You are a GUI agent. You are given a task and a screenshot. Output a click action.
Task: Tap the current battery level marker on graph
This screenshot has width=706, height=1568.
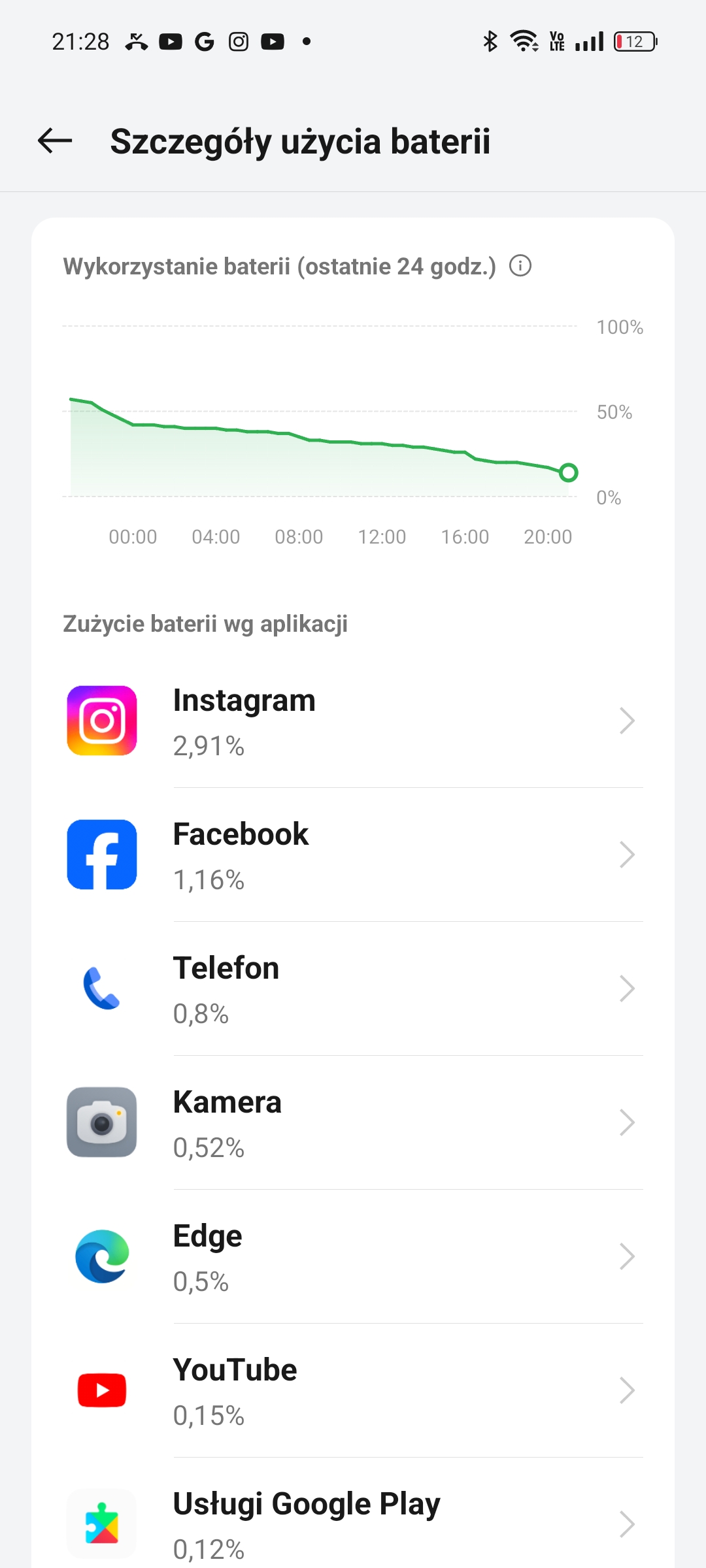point(569,472)
